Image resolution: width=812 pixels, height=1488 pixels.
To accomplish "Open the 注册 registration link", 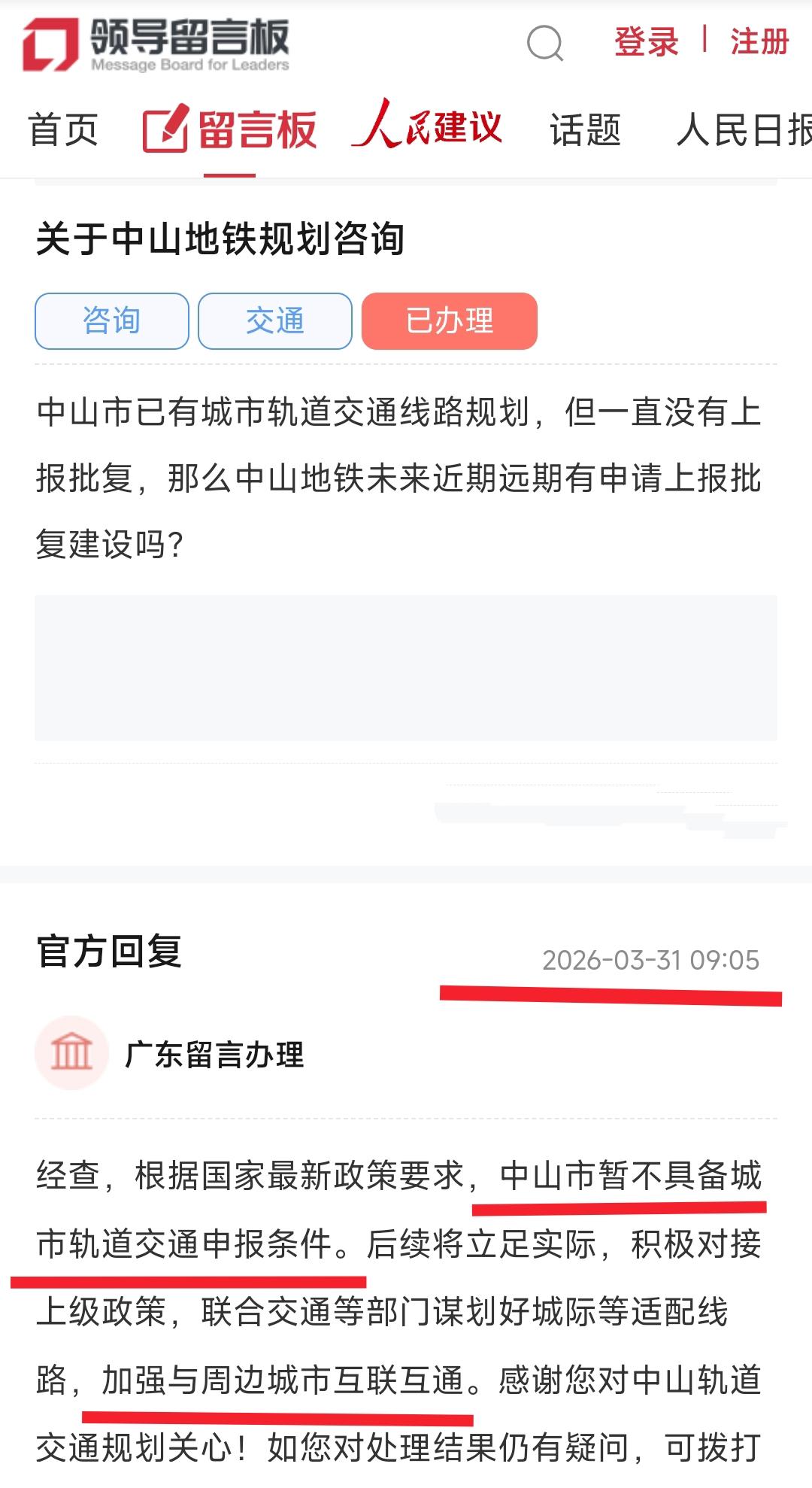I will click(759, 44).
